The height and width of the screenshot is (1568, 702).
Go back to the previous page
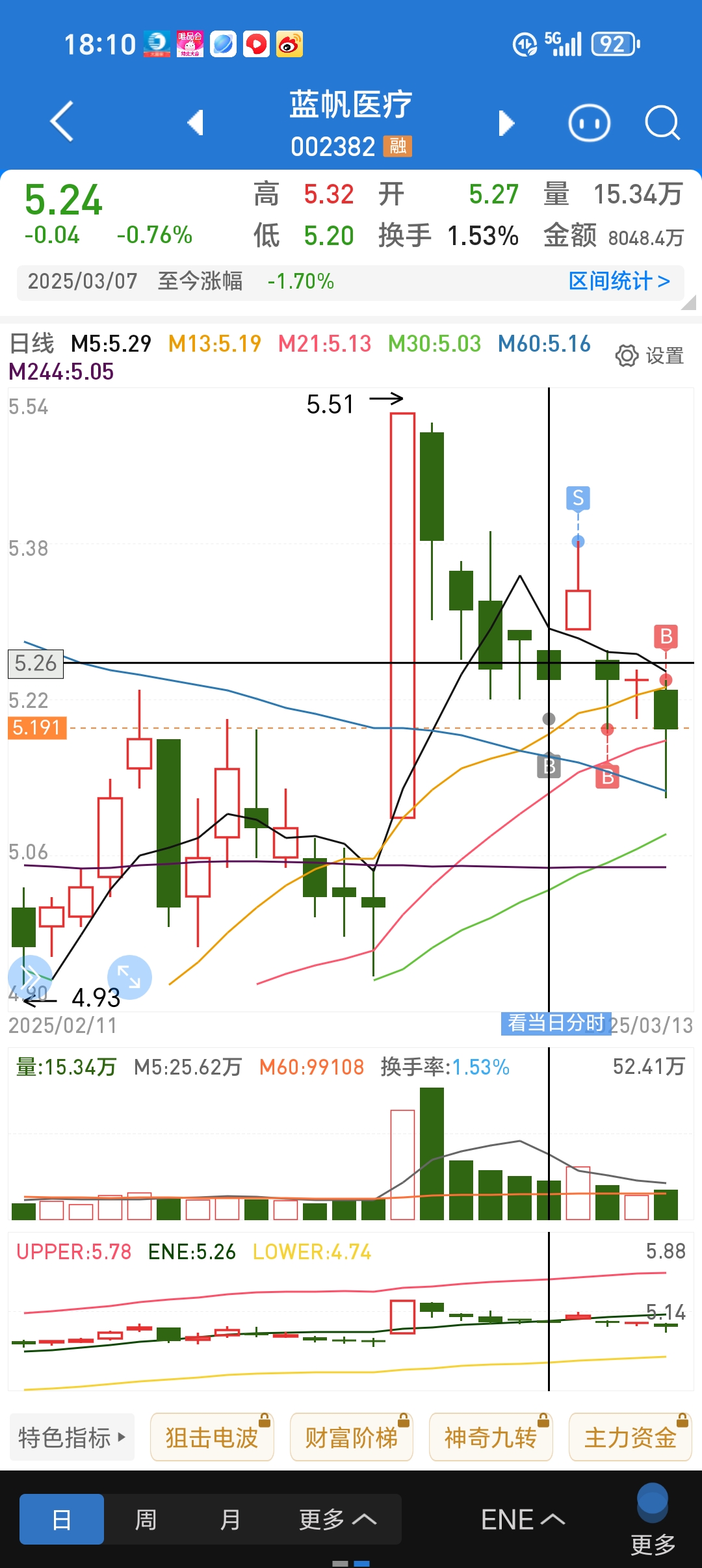tap(62, 122)
